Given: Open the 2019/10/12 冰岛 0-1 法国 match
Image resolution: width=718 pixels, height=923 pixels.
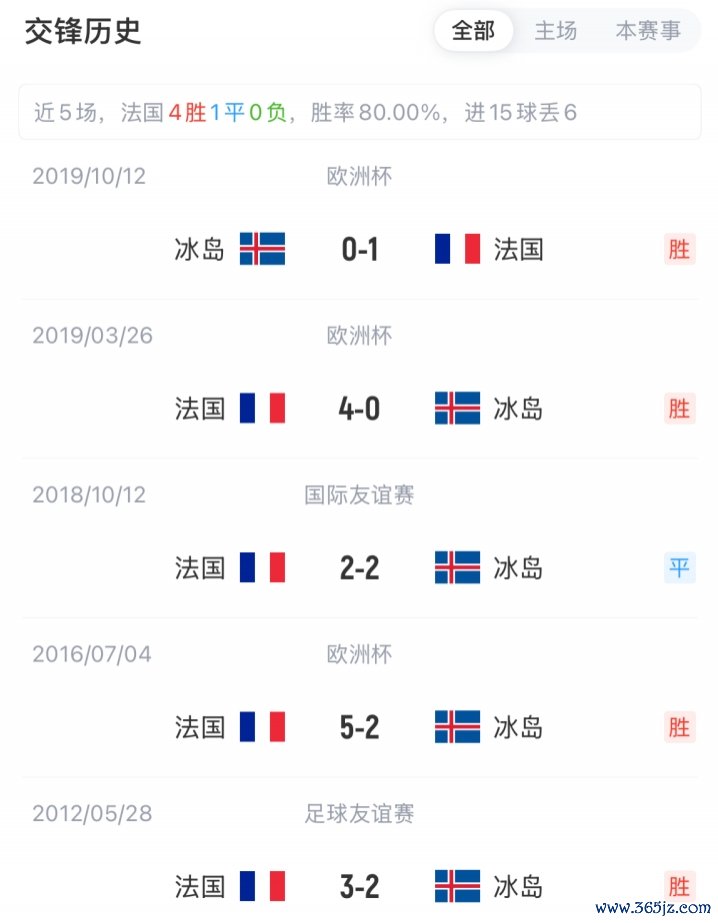Looking at the screenshot, I should [360, 248].
